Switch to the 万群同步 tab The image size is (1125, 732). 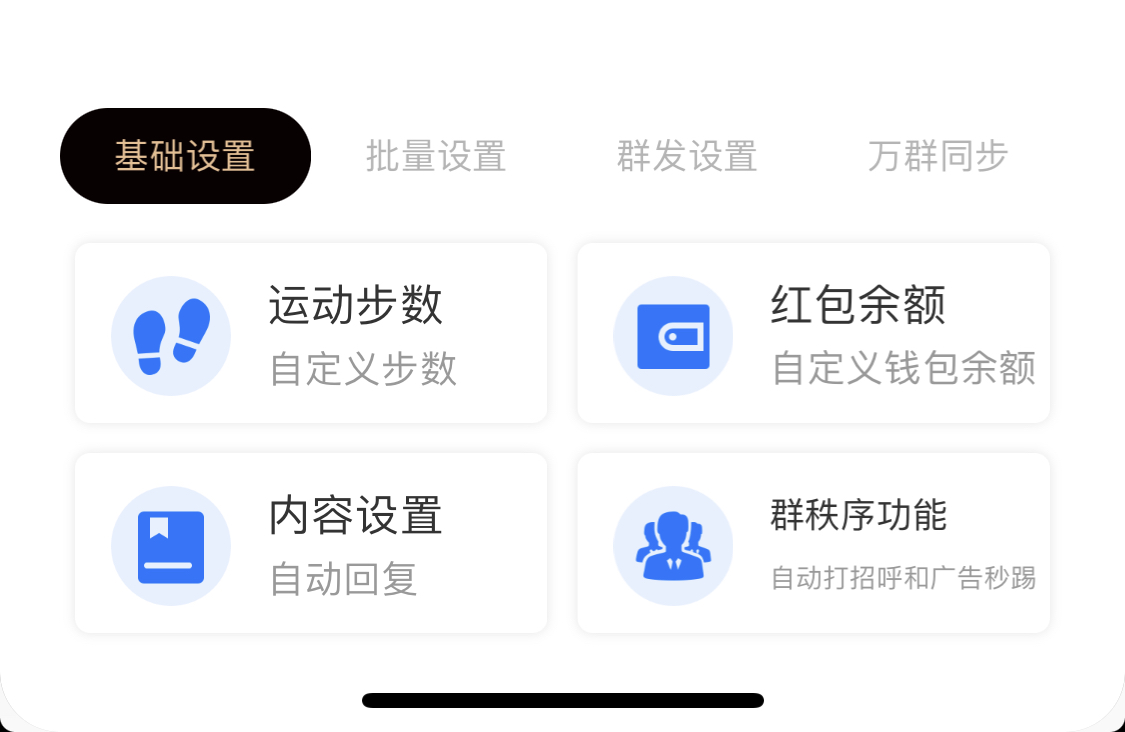(938, 156)
